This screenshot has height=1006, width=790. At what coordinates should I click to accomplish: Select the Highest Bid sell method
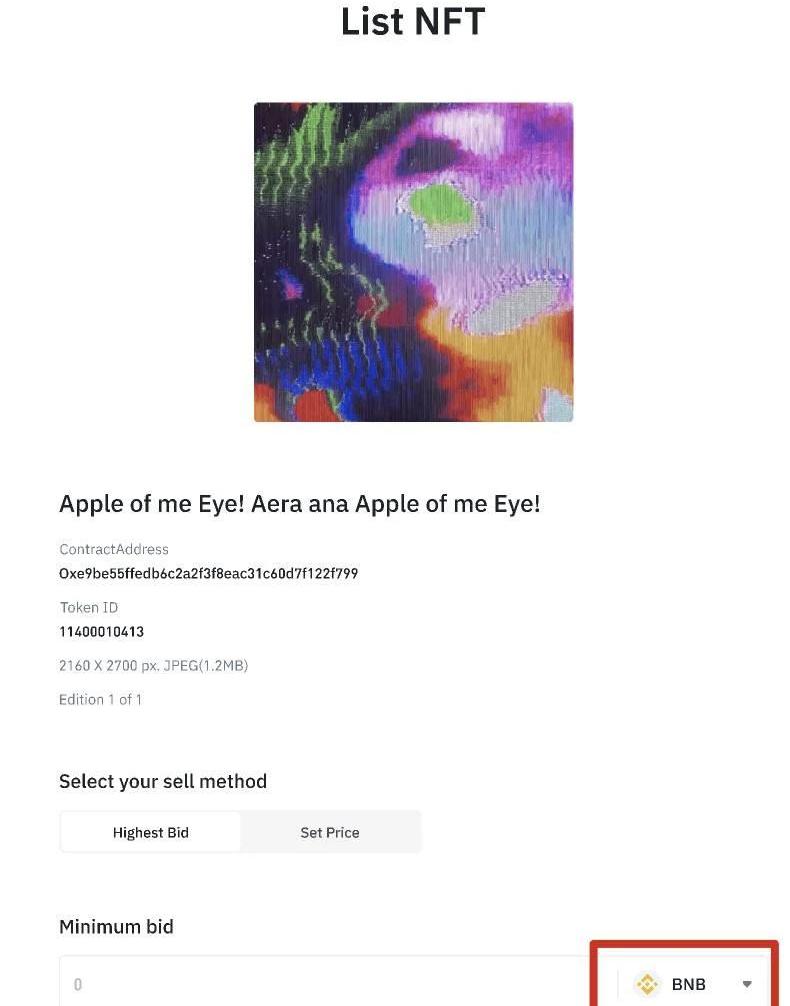pos(151,832)
